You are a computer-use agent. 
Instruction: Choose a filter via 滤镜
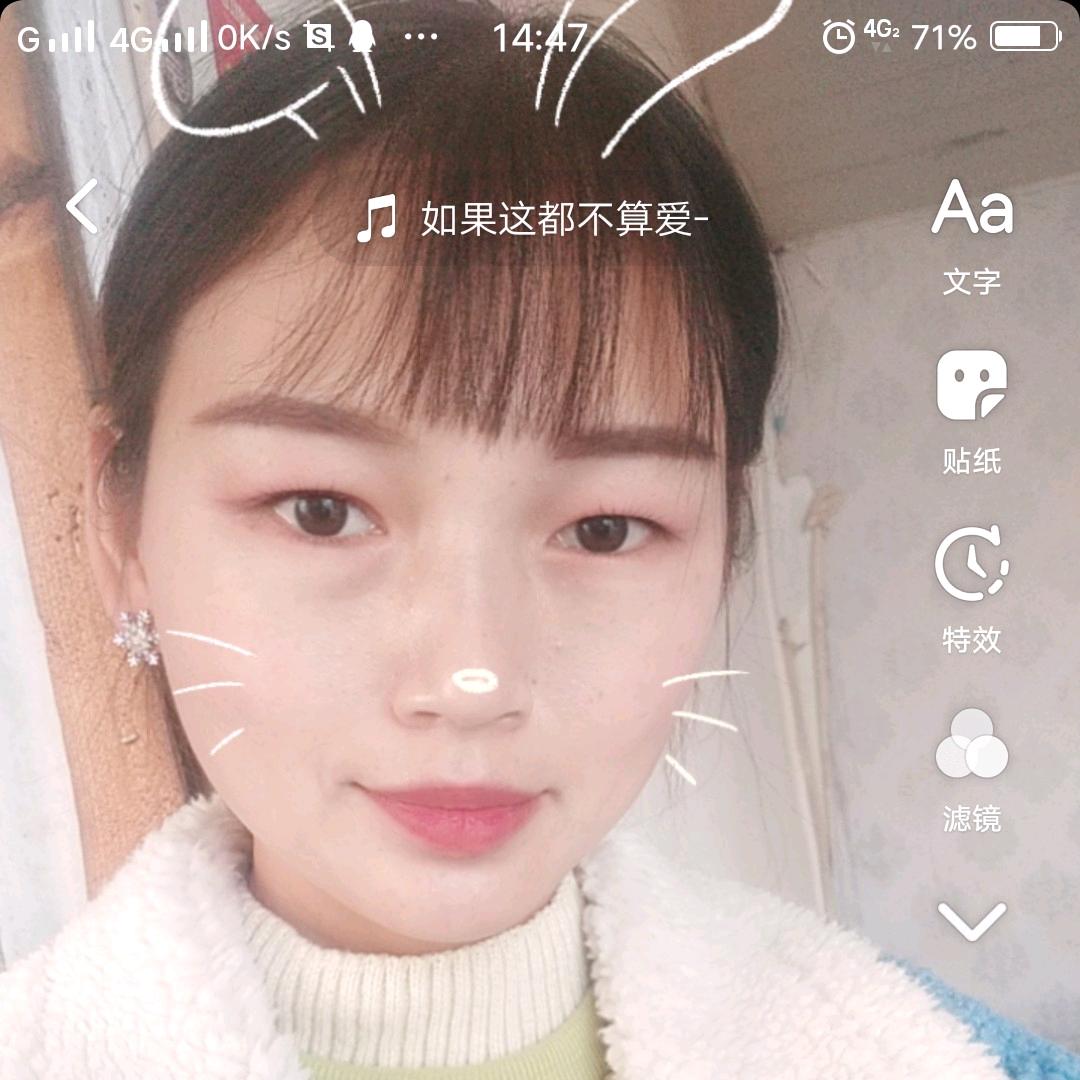click(972, 771)
